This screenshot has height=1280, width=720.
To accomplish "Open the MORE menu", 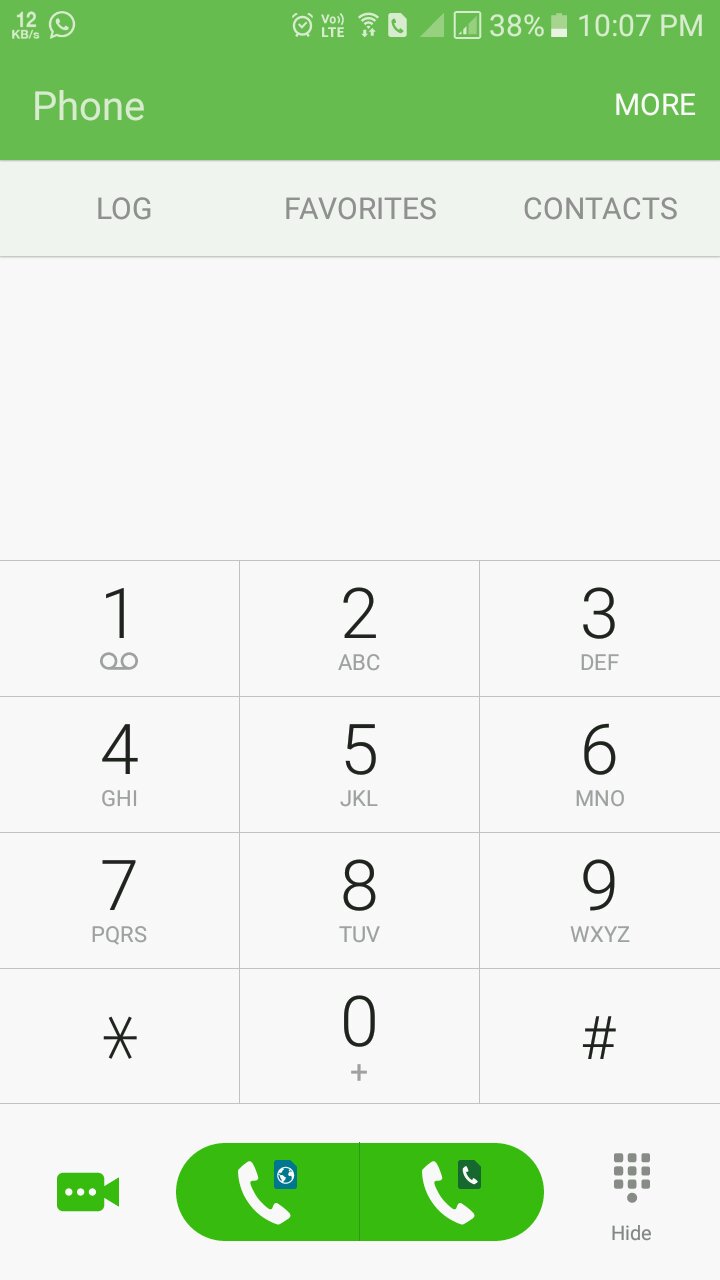I will click(655, 105).
